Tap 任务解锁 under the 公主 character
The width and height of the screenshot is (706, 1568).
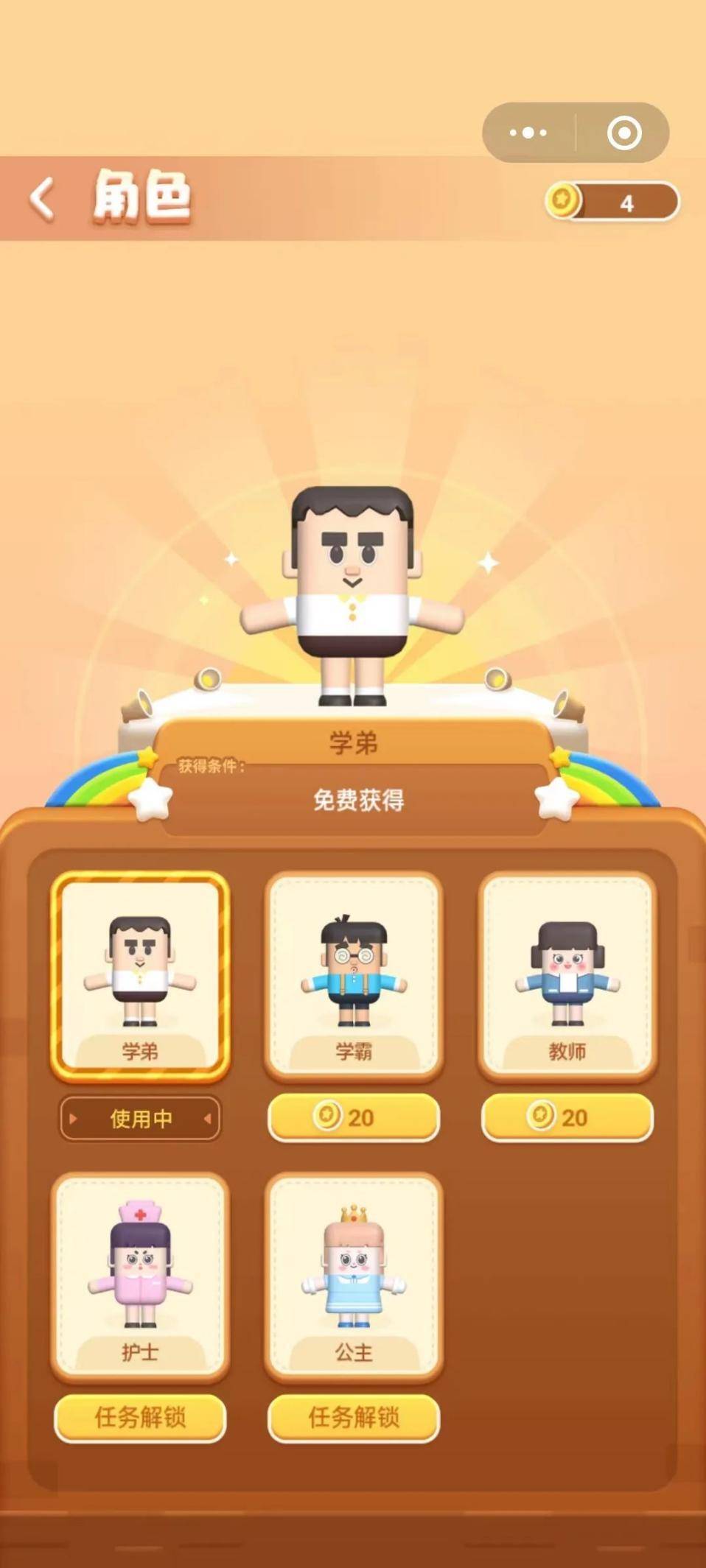click(354, 1417)
